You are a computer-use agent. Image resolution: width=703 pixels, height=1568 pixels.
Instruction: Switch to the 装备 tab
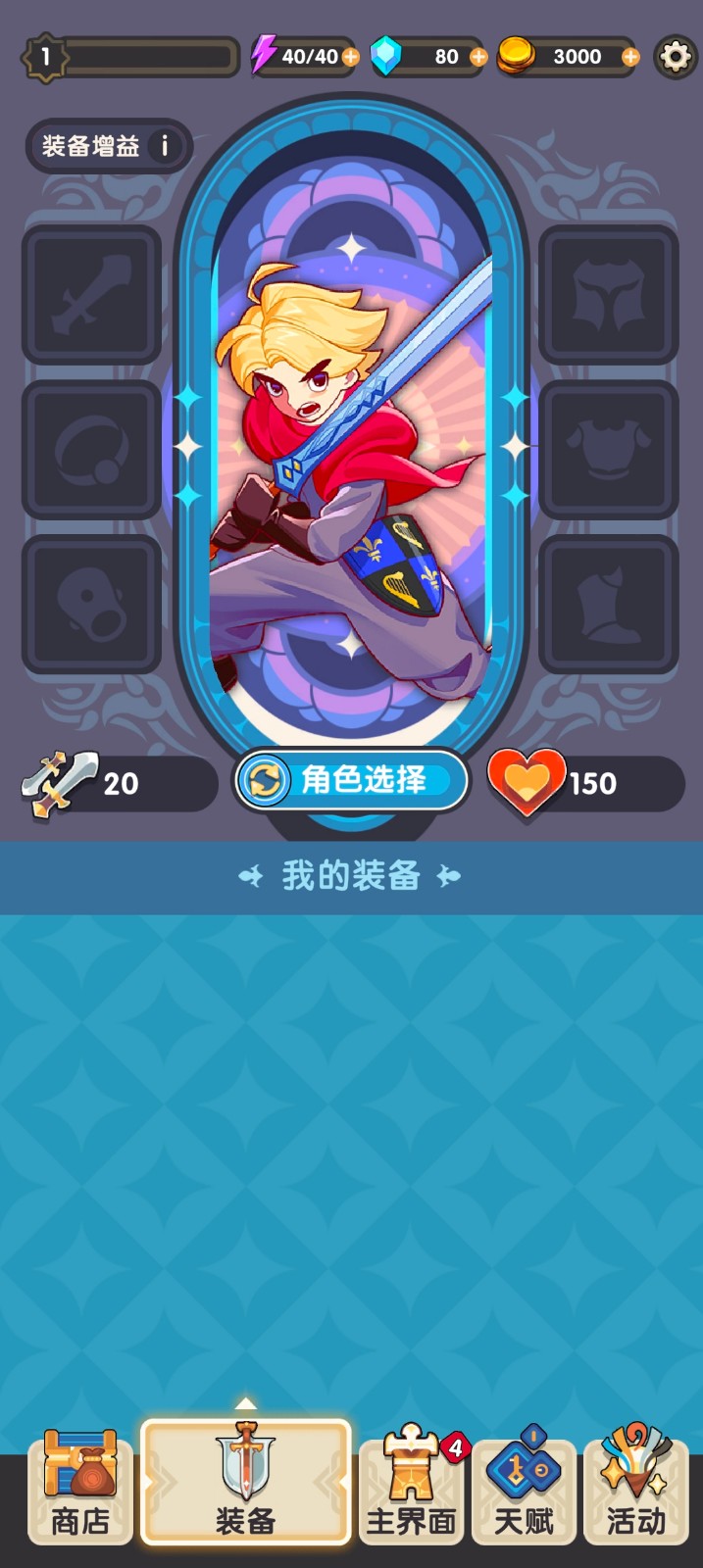245,1483
